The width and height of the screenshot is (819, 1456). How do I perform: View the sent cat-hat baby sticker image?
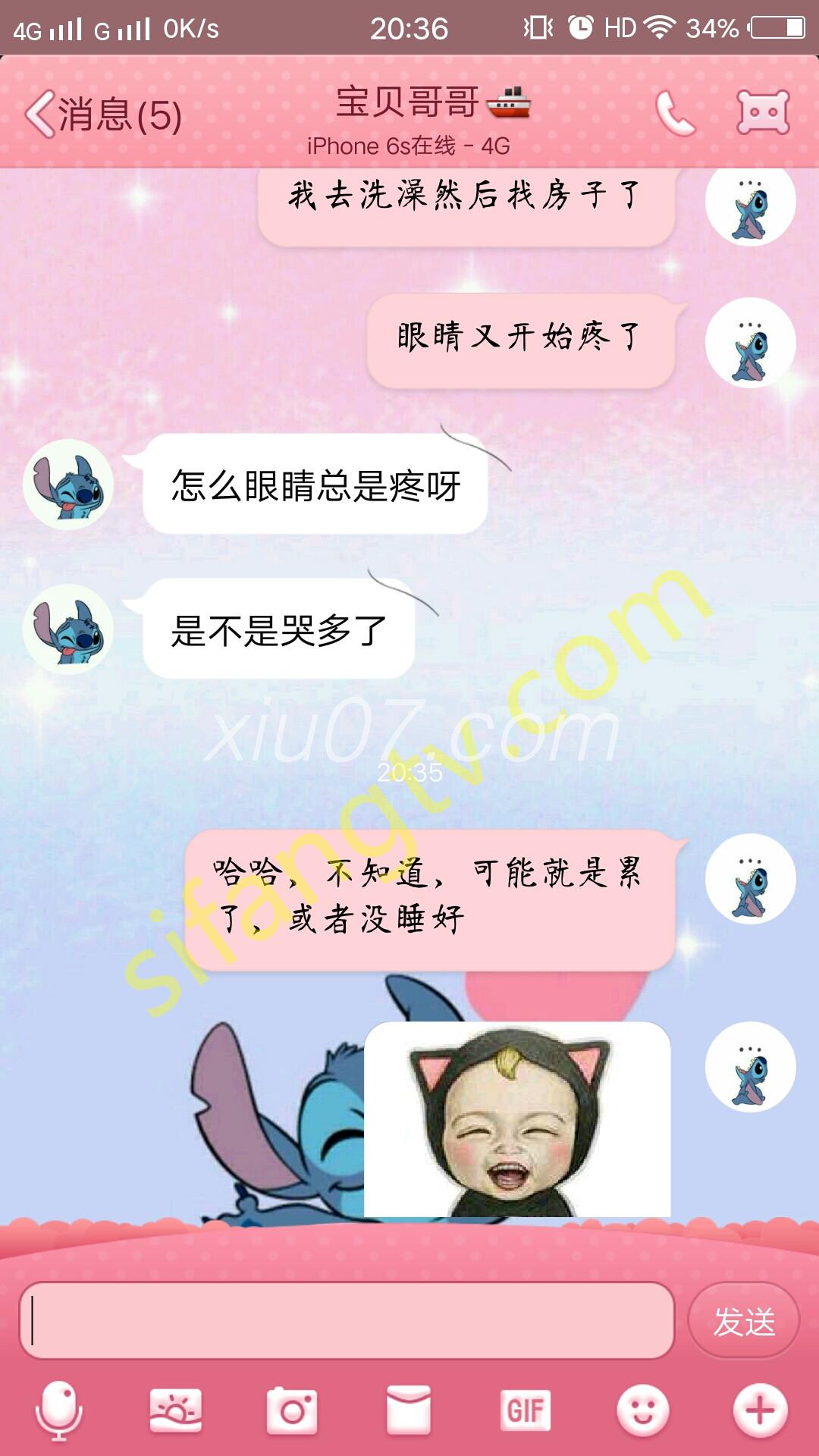tap(517, 1119)
